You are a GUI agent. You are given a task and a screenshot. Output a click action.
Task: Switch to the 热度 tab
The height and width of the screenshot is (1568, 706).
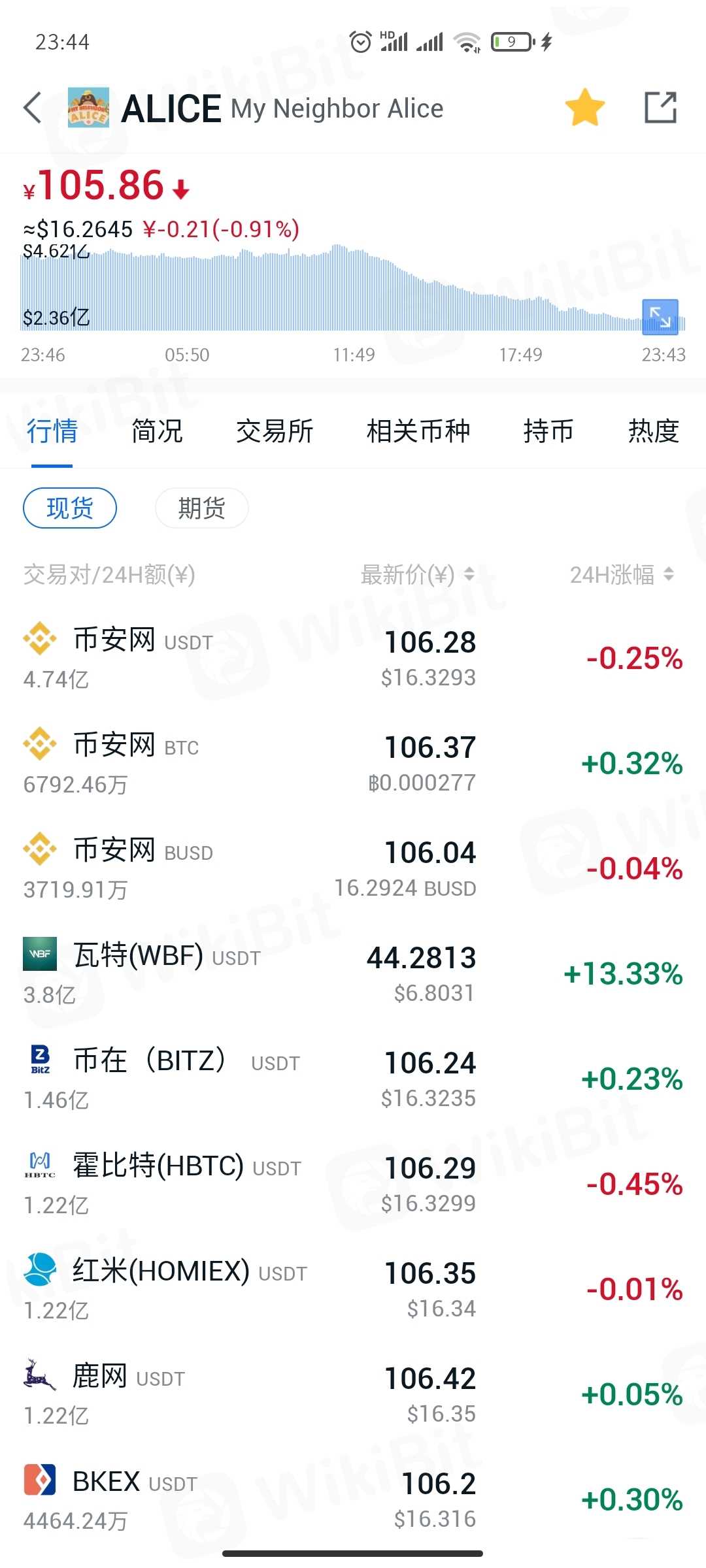[x=654, y=431]
